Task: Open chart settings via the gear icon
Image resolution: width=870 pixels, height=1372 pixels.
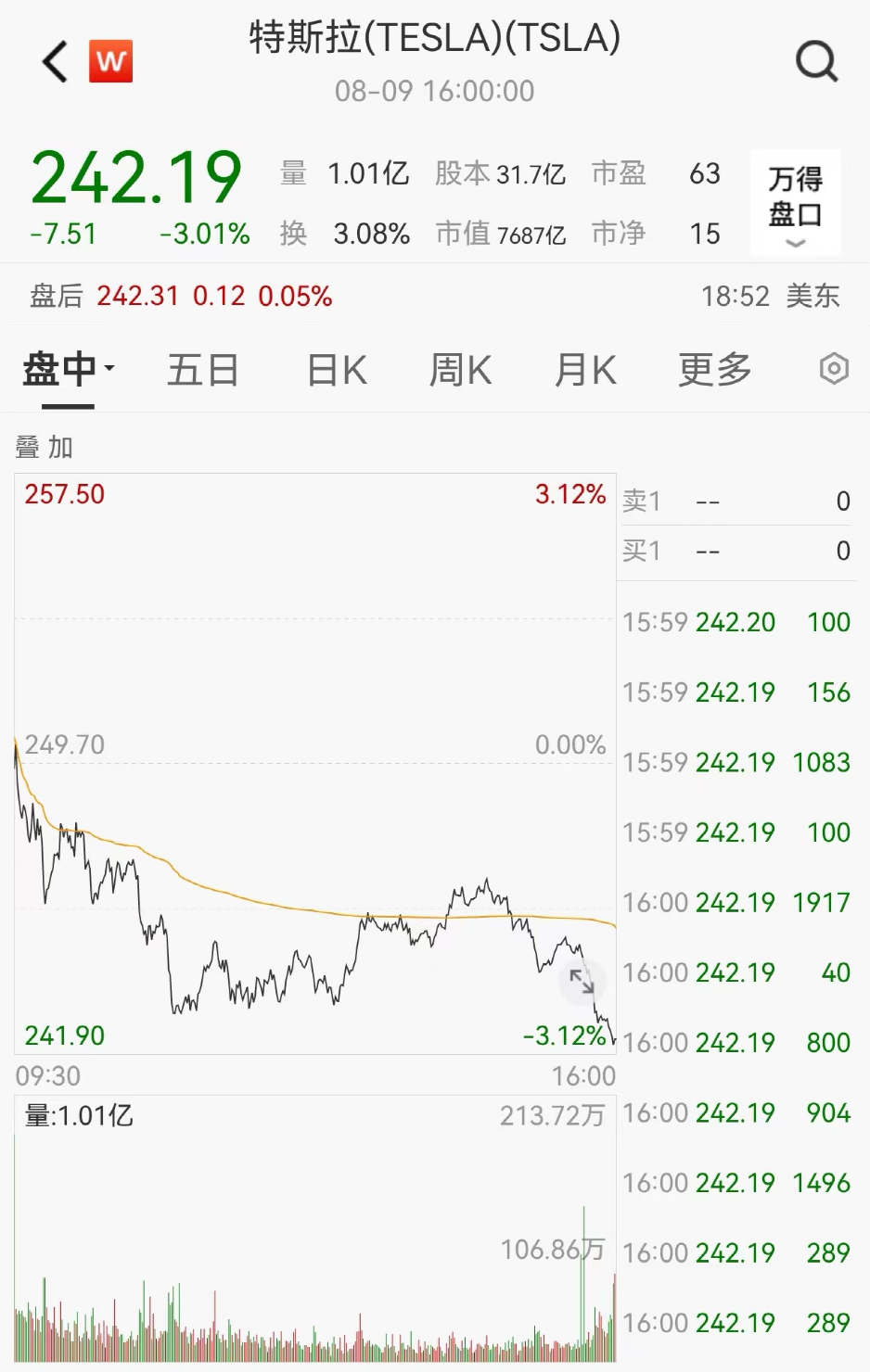Action: point(834,368)
